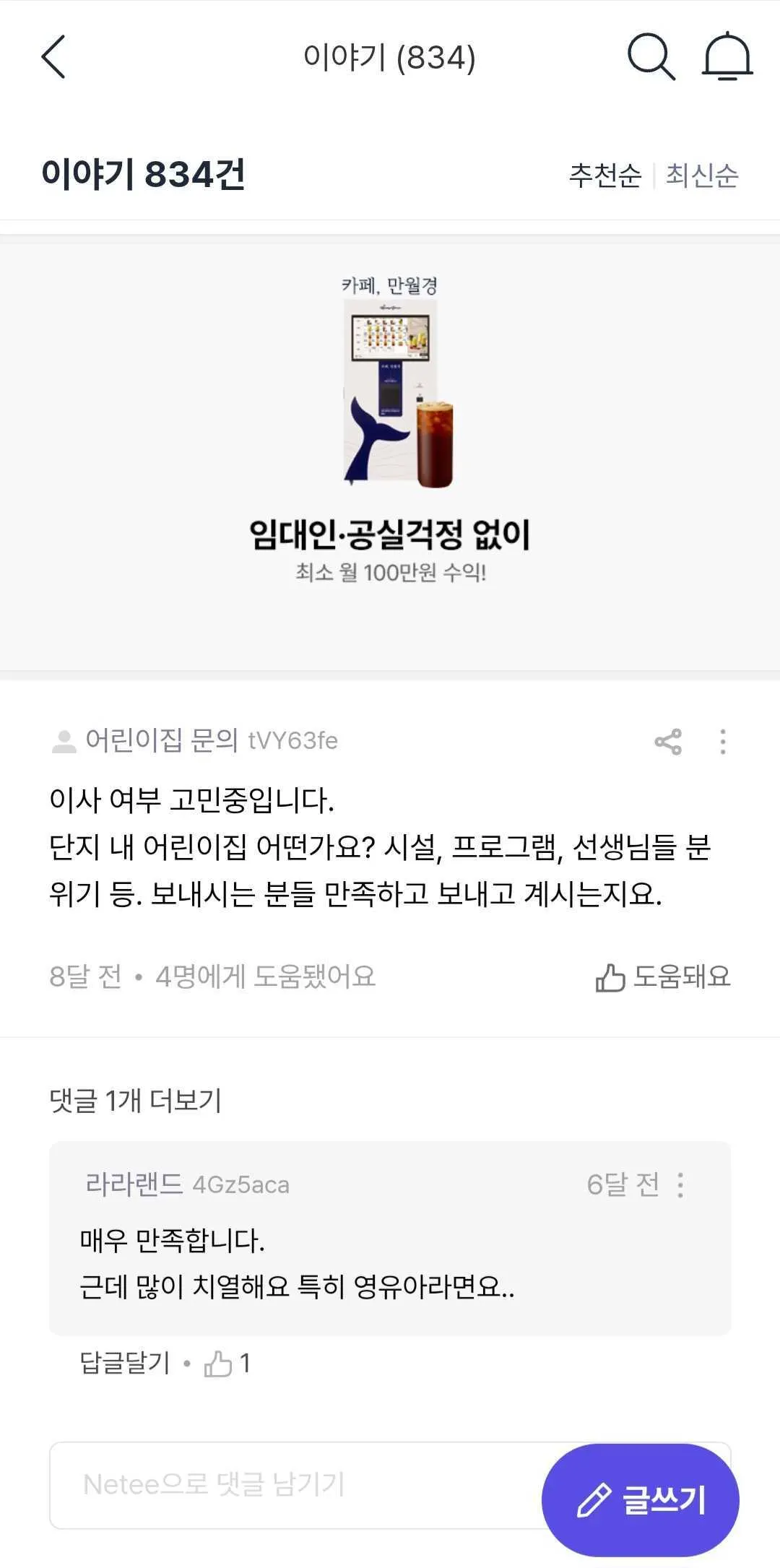Sort stories by 추천순
The width and height of the screenshot is (780, 1568).
(x=604, y=176)
